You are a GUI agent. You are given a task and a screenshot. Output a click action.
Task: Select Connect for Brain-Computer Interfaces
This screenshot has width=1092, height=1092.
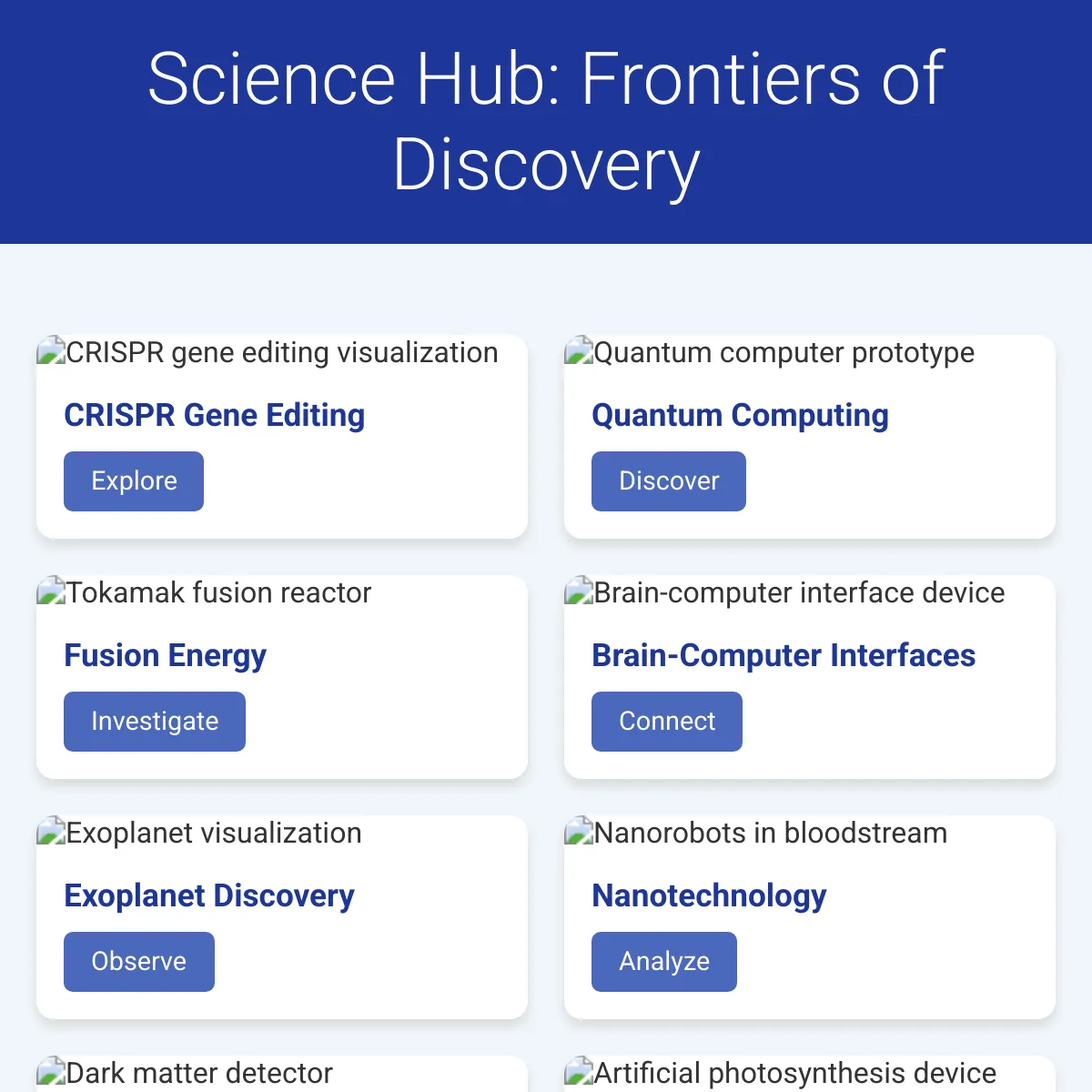pyautogui.click(x=667, y=722)
